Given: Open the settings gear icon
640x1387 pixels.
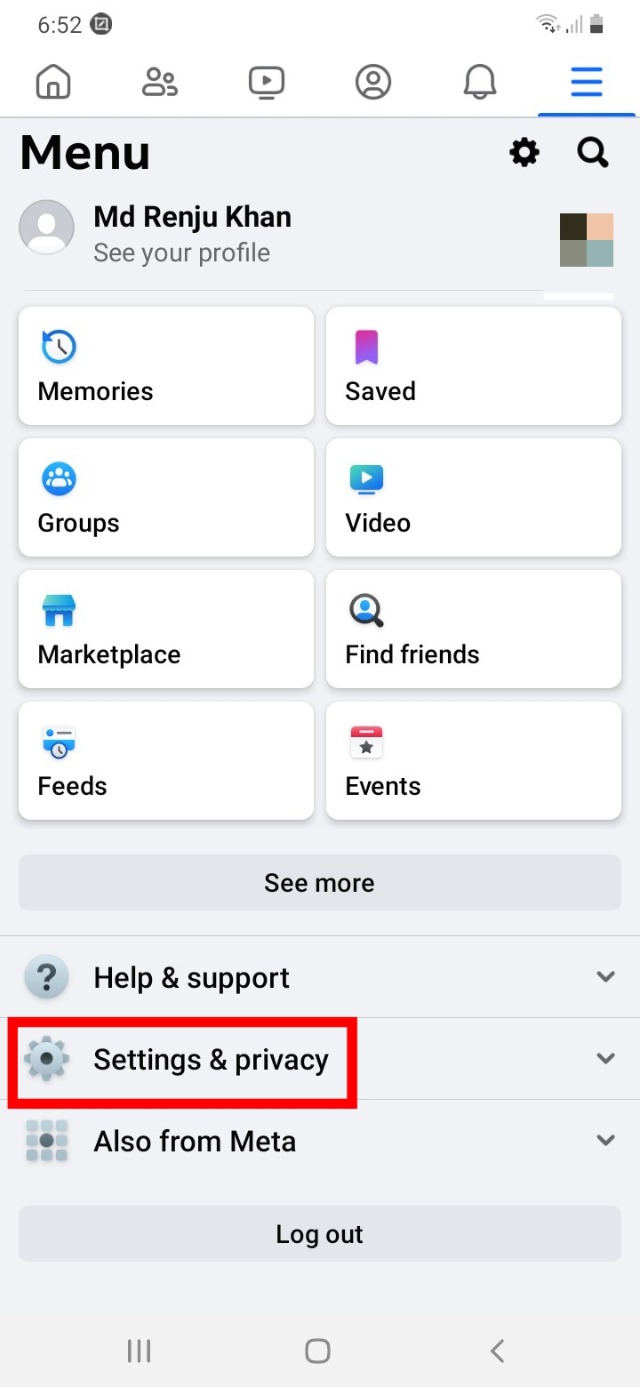Looking at the screenshot, I should [524, 153].
